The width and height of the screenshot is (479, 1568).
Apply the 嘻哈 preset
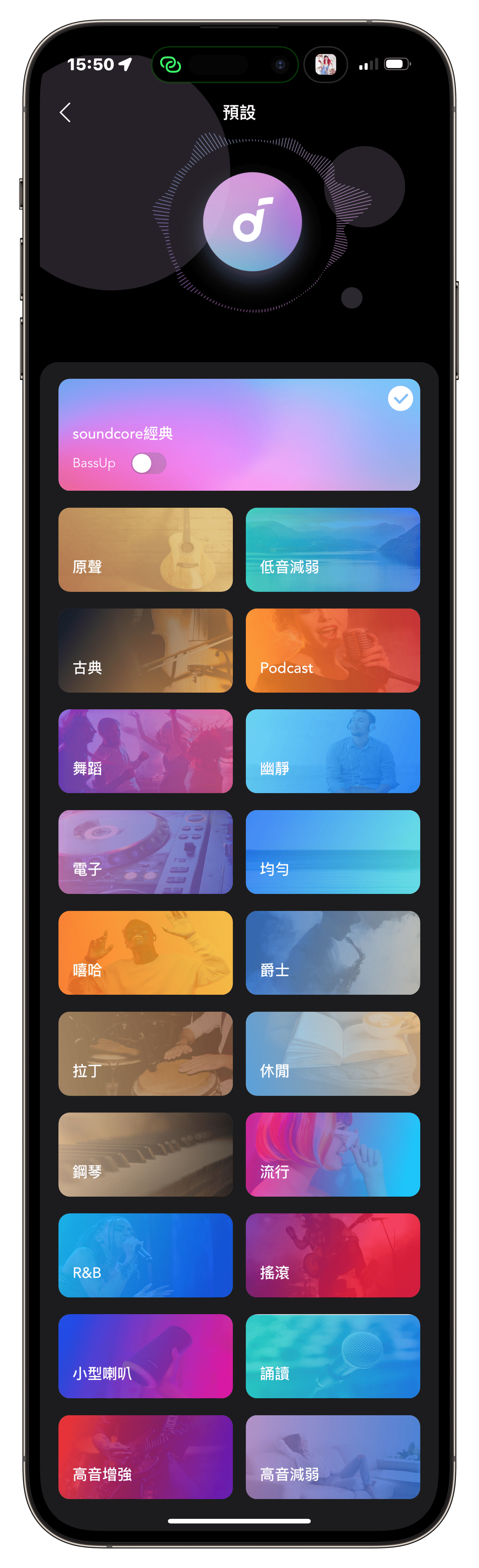click(x=145, y=953)
